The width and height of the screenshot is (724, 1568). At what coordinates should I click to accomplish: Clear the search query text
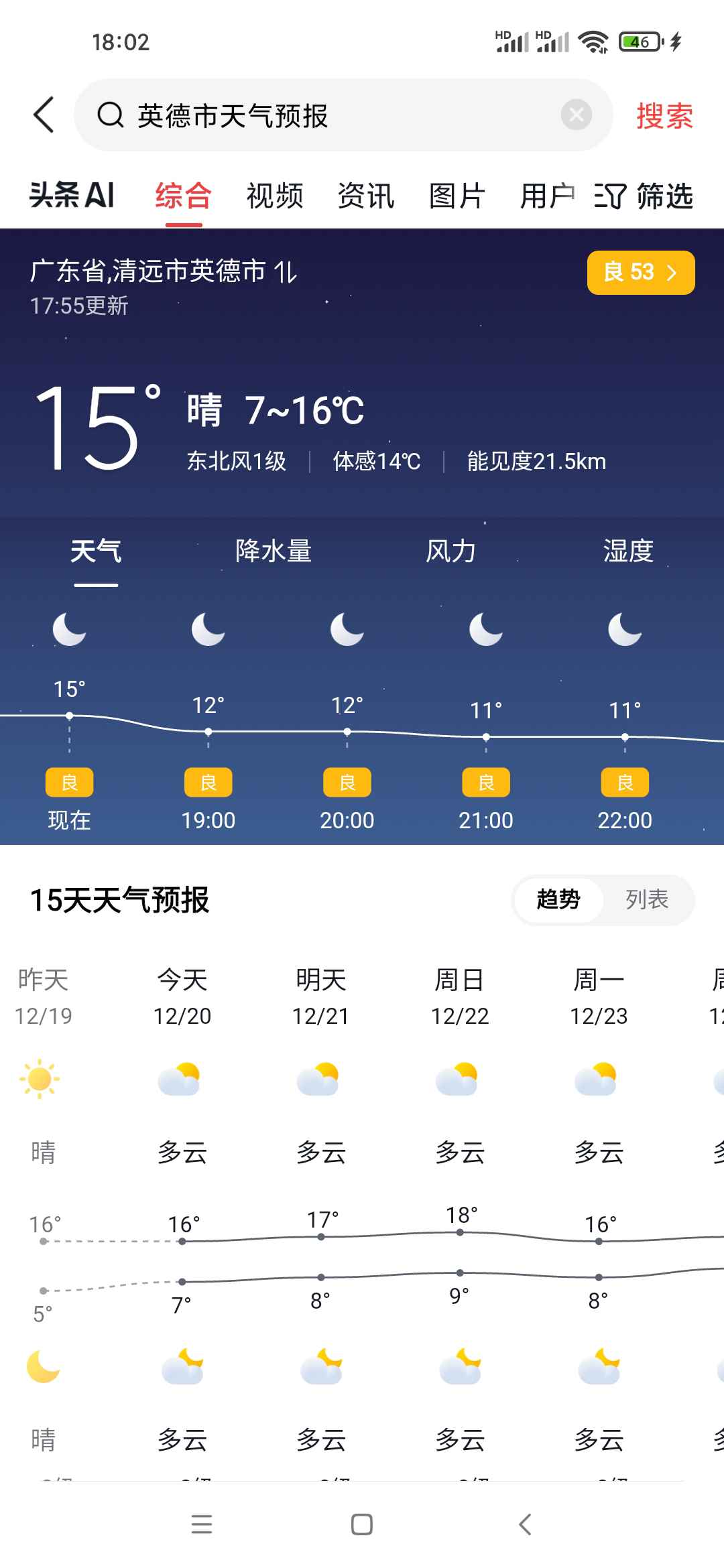tap(576, 115)
